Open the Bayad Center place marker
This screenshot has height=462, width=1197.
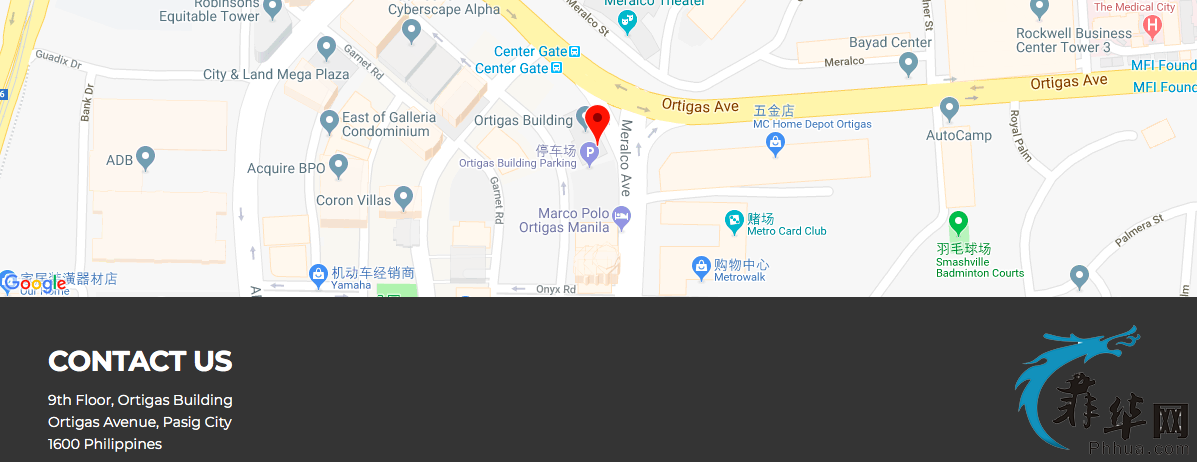click(908, 63)
